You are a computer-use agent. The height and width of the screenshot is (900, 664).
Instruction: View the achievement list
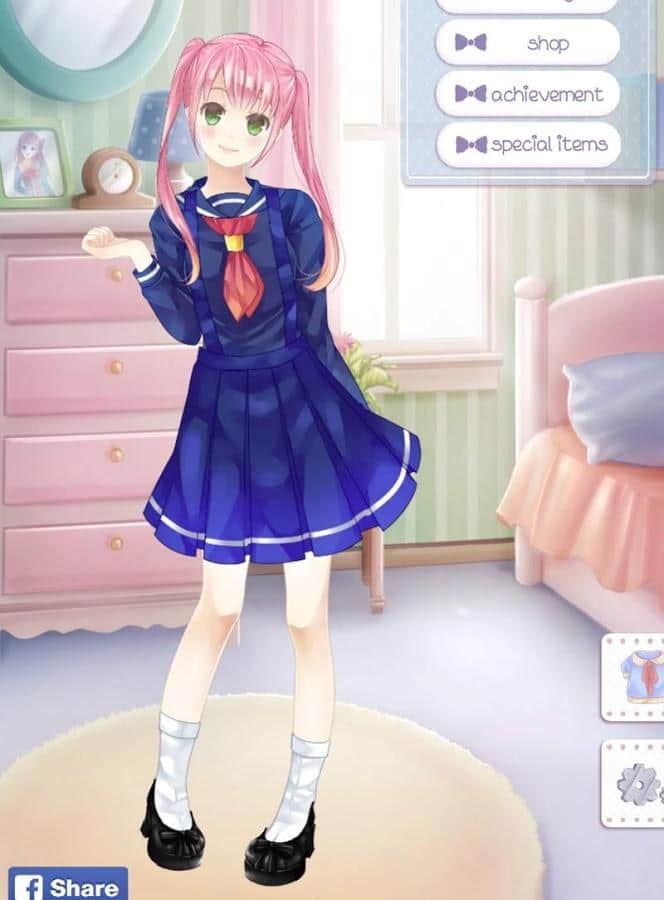tap(527, 94)
